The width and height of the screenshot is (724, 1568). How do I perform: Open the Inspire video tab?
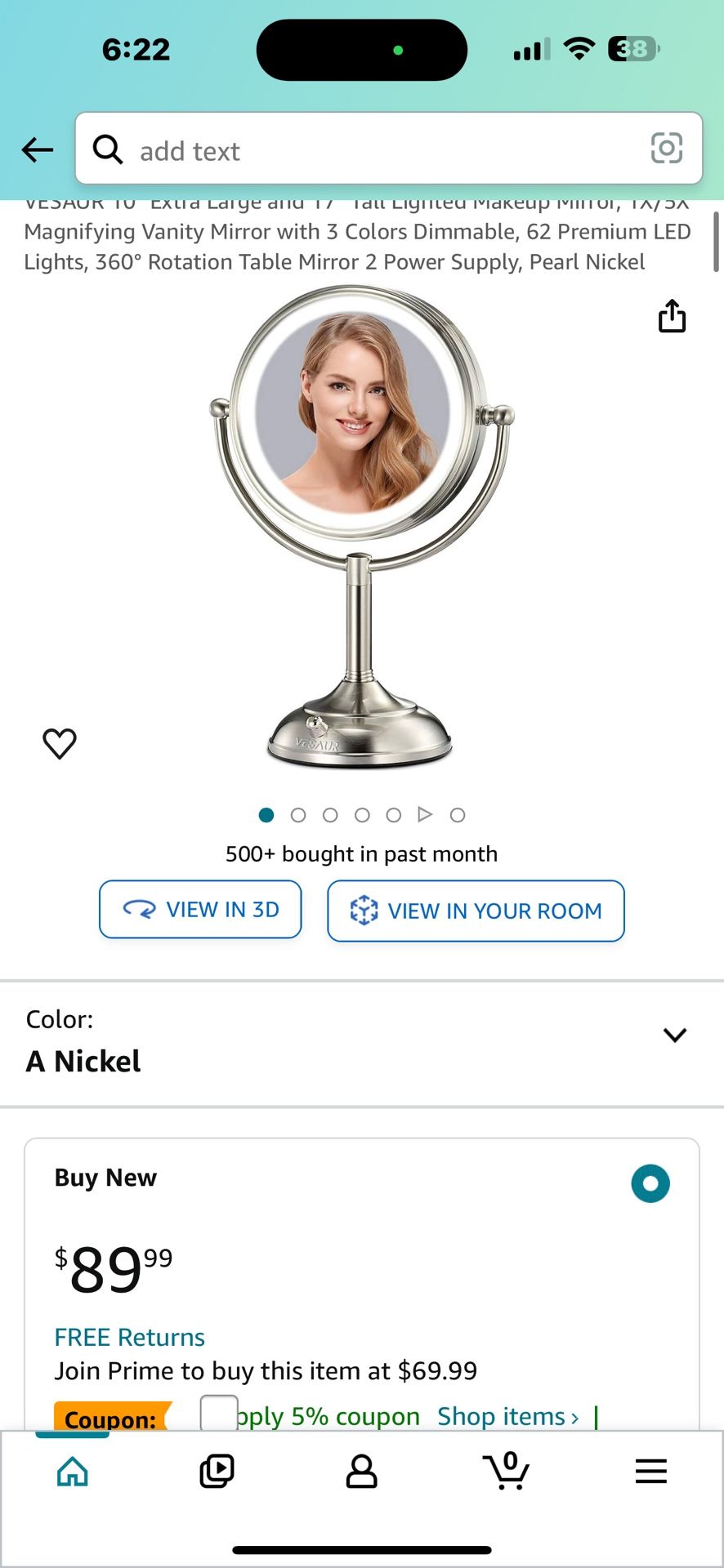(x=217, y=1472)
